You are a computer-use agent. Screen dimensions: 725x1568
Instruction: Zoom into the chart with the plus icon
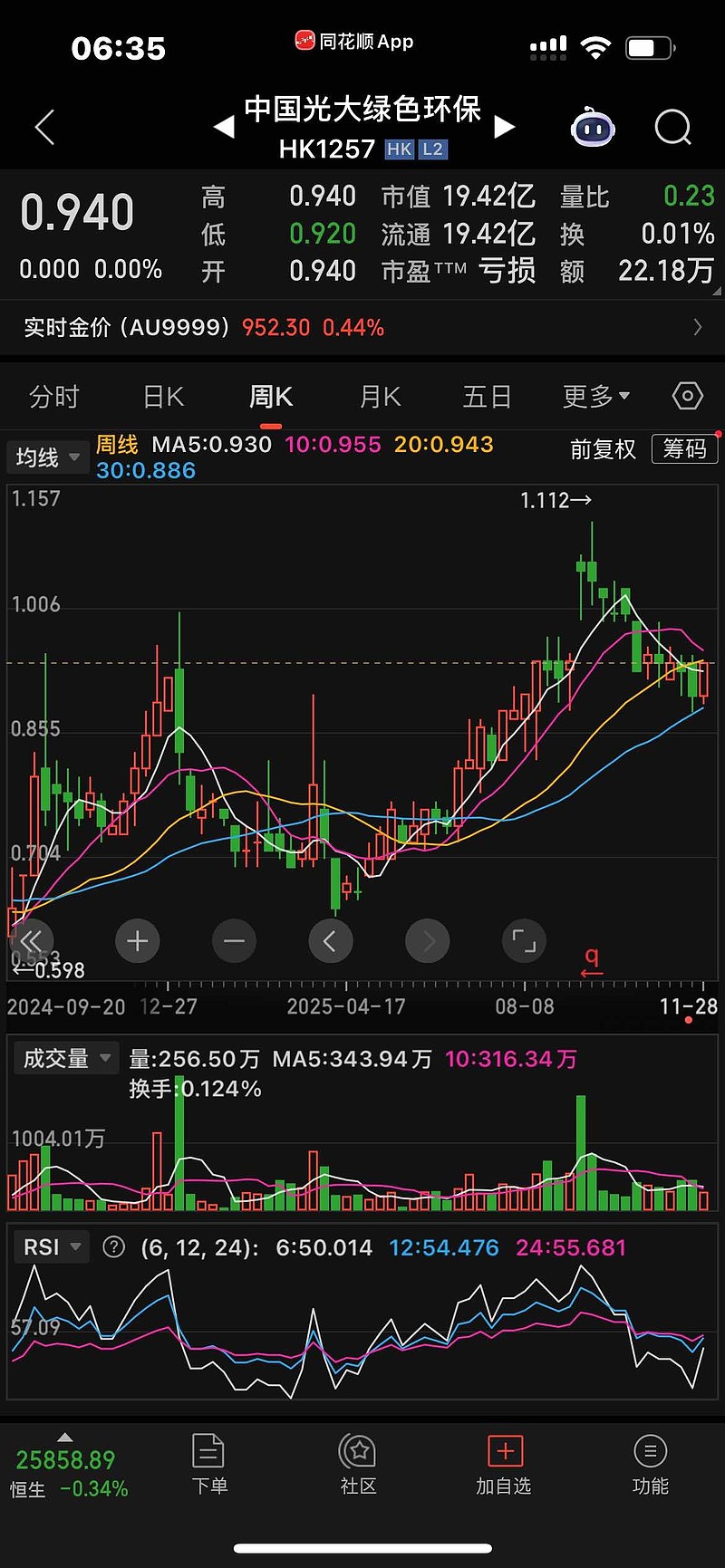click(137, 941)
